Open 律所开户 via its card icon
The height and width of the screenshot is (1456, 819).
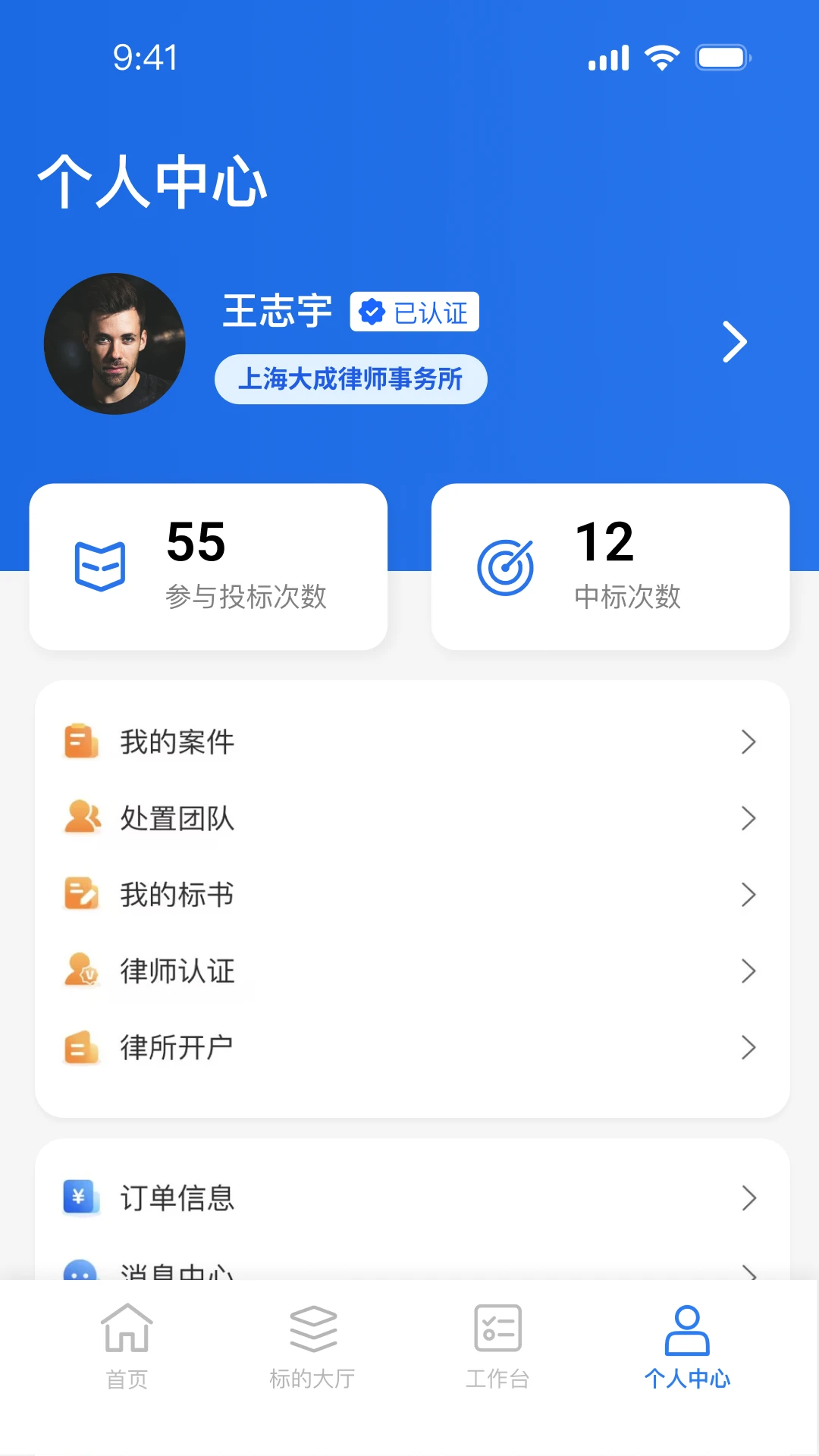coord(81,1047)
